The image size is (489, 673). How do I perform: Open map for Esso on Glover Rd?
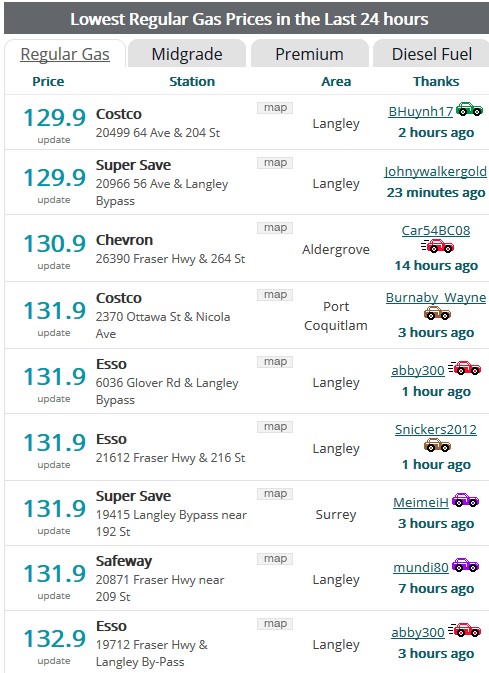275,361
